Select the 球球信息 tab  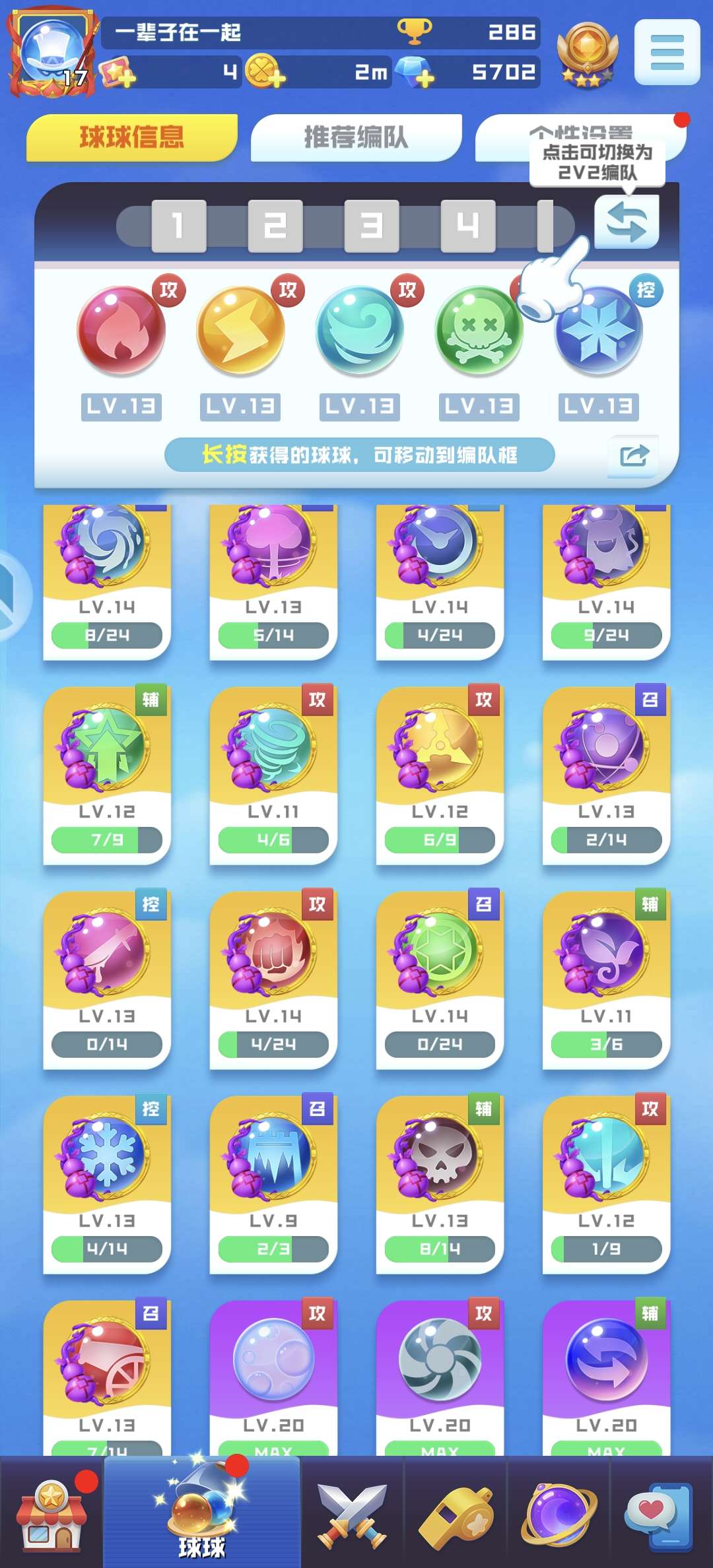[131, 137]
